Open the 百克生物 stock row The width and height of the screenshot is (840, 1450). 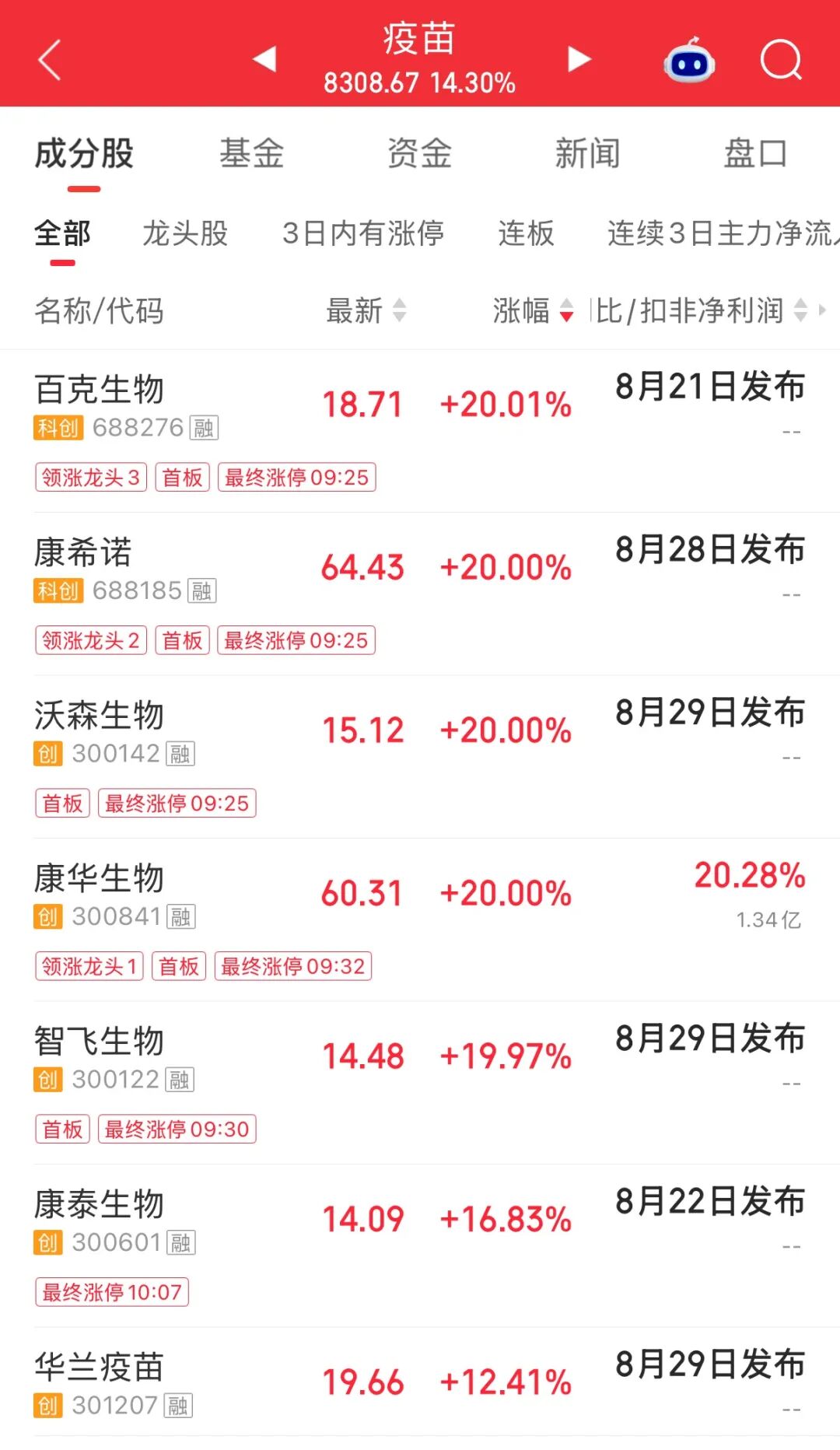pos(420,431)
